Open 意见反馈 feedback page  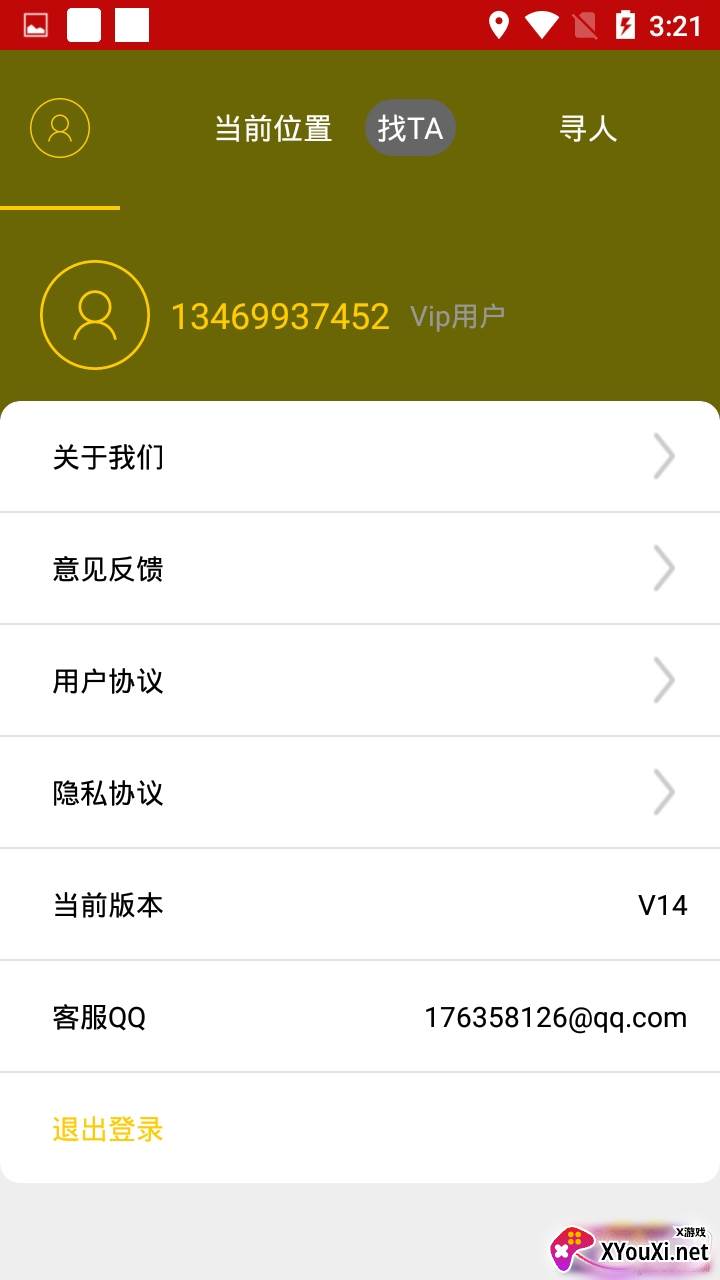pyautogui.click(x=360, y=569)
